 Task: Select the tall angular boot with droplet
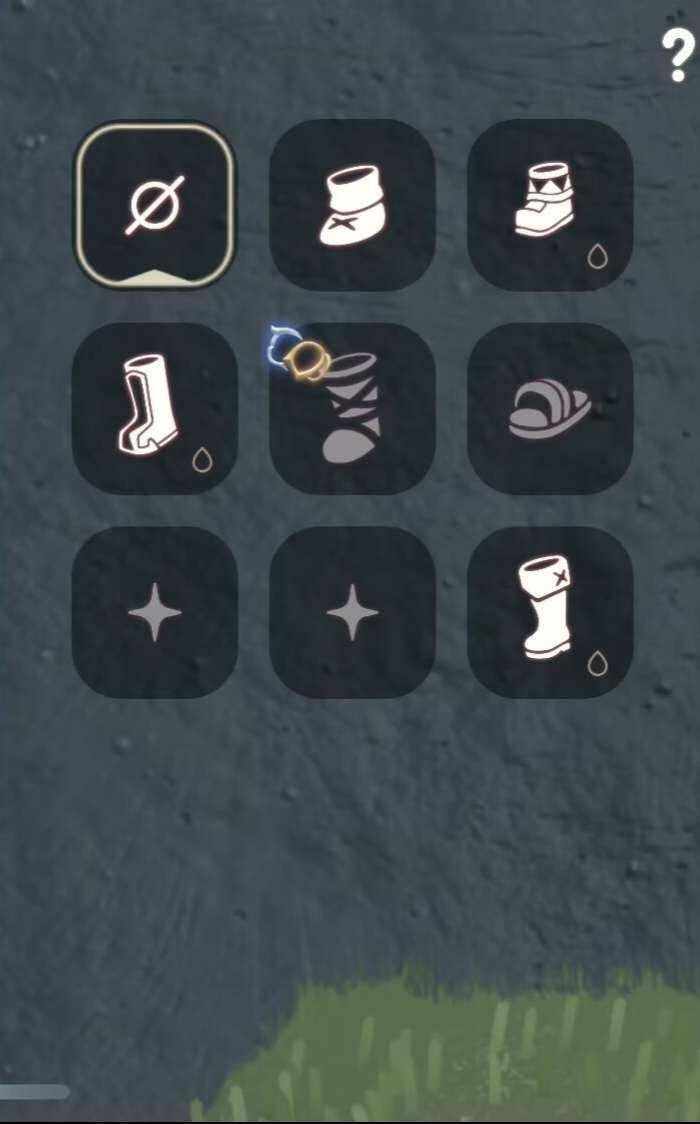[x=155, y=408]
